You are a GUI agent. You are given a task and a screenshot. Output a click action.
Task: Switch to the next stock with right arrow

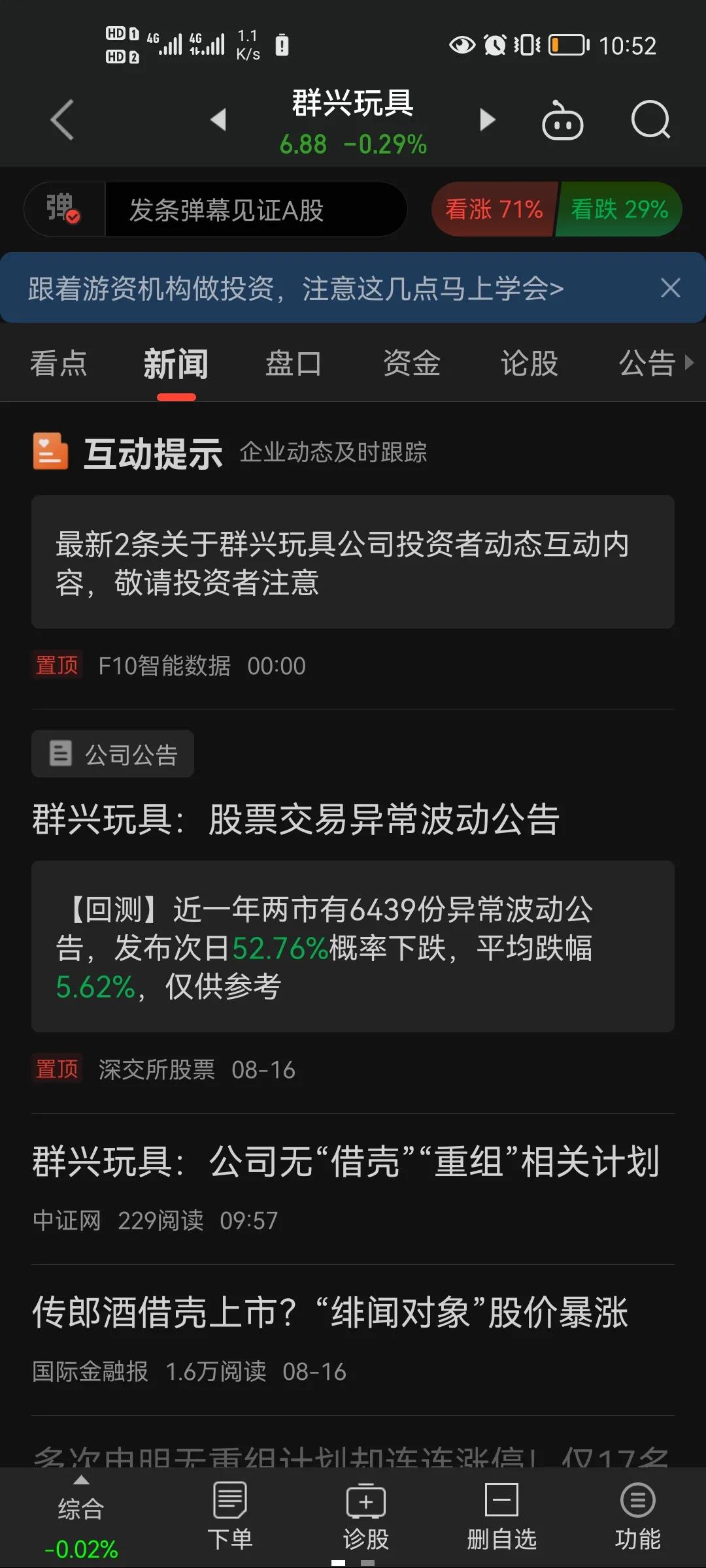(x=486, y=120)
